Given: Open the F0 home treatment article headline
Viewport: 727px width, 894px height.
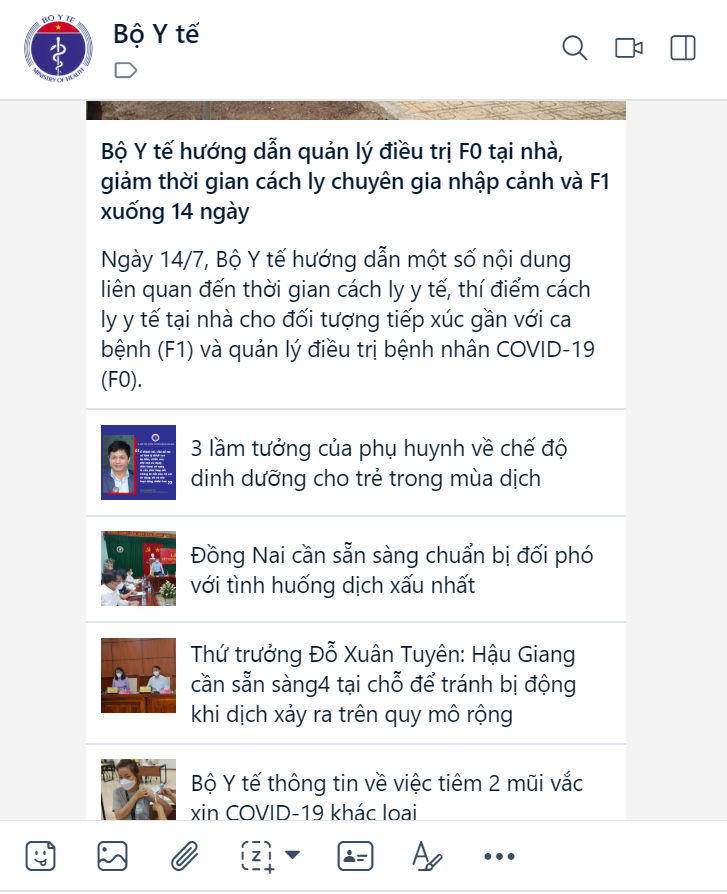Looking at the screenshot, I should pos(356,182).
